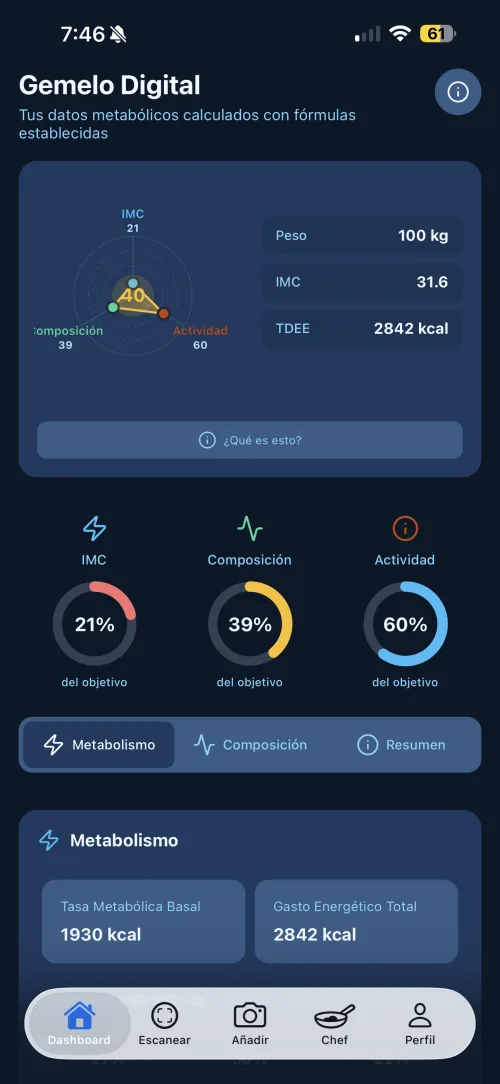
Task: Open the Añadir camera tab
Action: (250, 1025)
